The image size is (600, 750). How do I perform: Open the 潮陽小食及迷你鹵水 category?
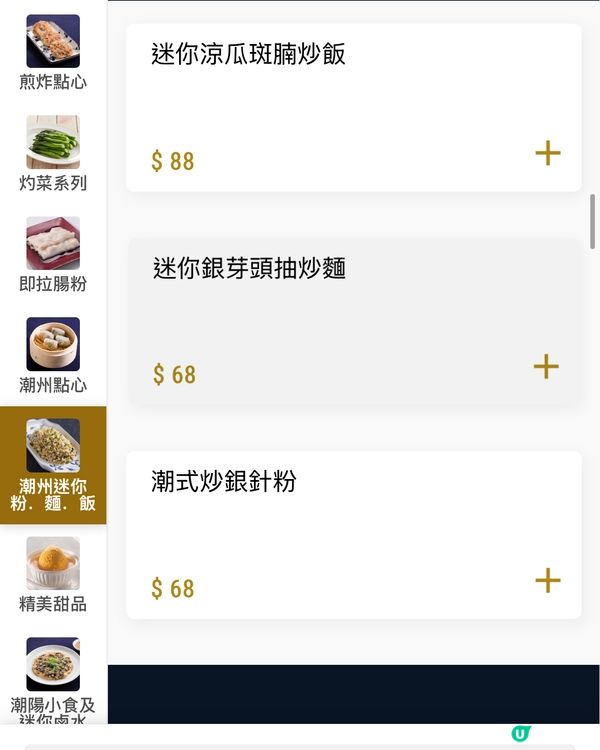pos(53,680)
